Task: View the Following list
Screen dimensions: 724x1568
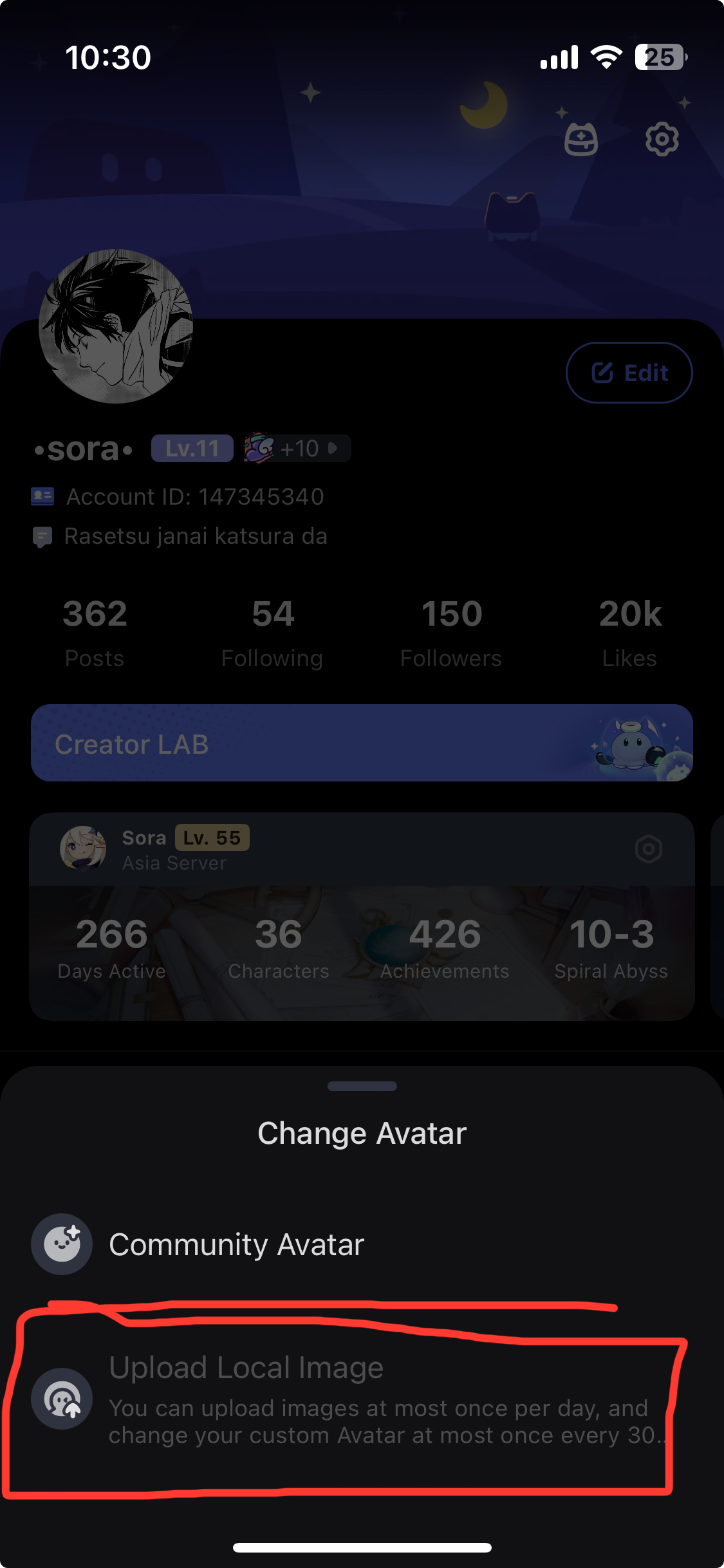Action: [272, 631]
